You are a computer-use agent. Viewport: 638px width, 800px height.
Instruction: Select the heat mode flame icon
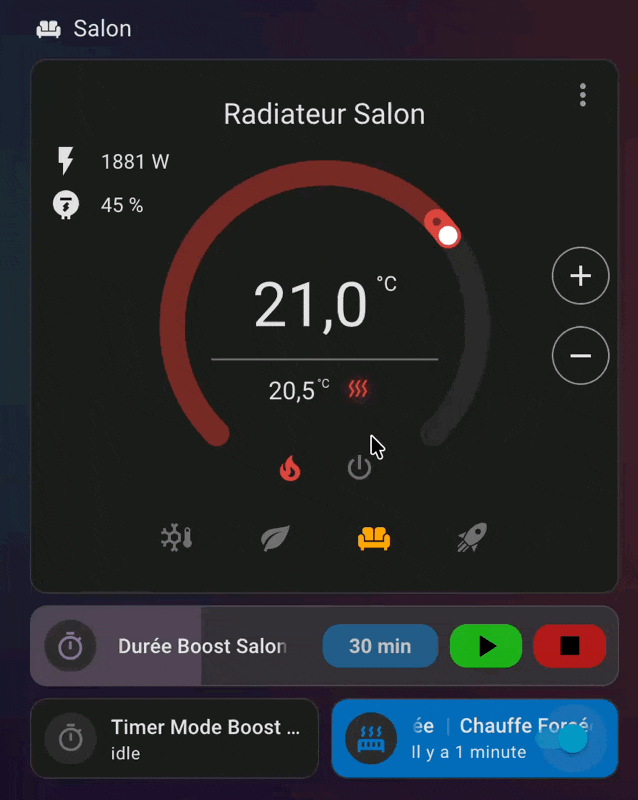(290, 467)
